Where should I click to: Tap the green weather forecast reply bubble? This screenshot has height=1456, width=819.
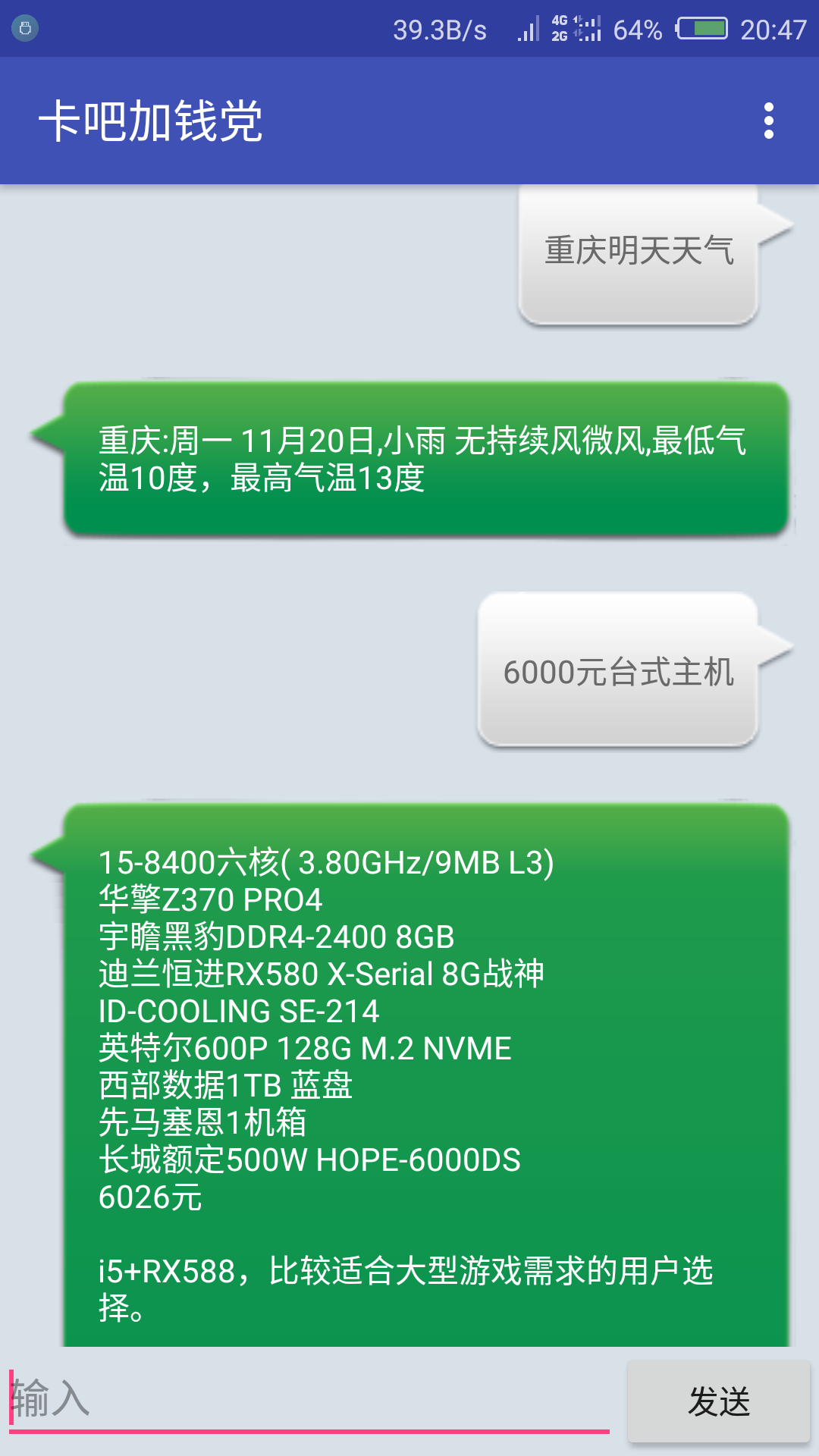tap(409, 459)
